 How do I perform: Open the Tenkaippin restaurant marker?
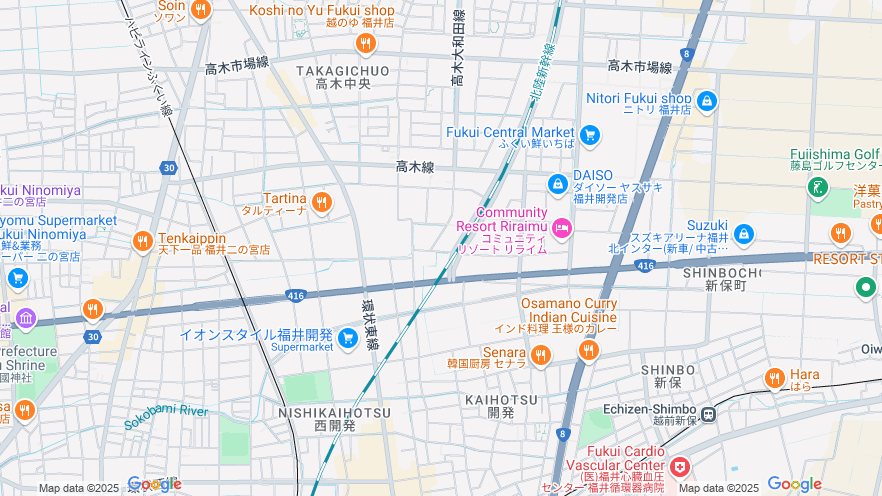click(143, 241)
